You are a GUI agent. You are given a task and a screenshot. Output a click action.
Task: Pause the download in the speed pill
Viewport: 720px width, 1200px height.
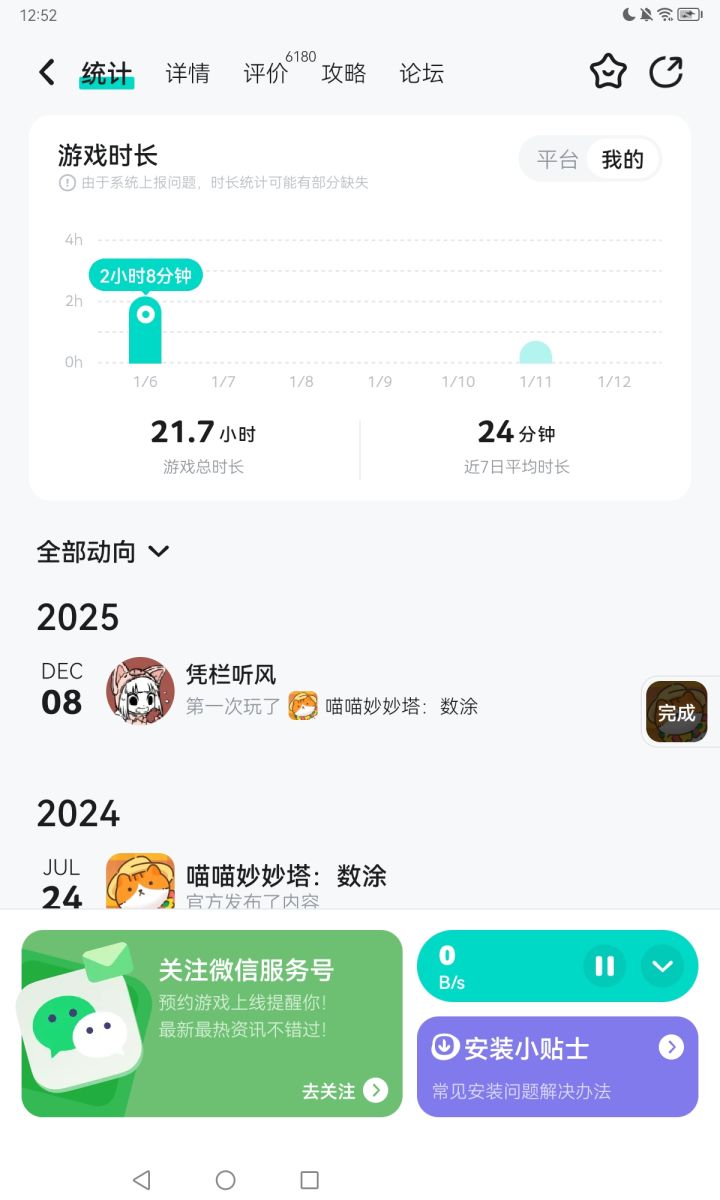[604, 965]
